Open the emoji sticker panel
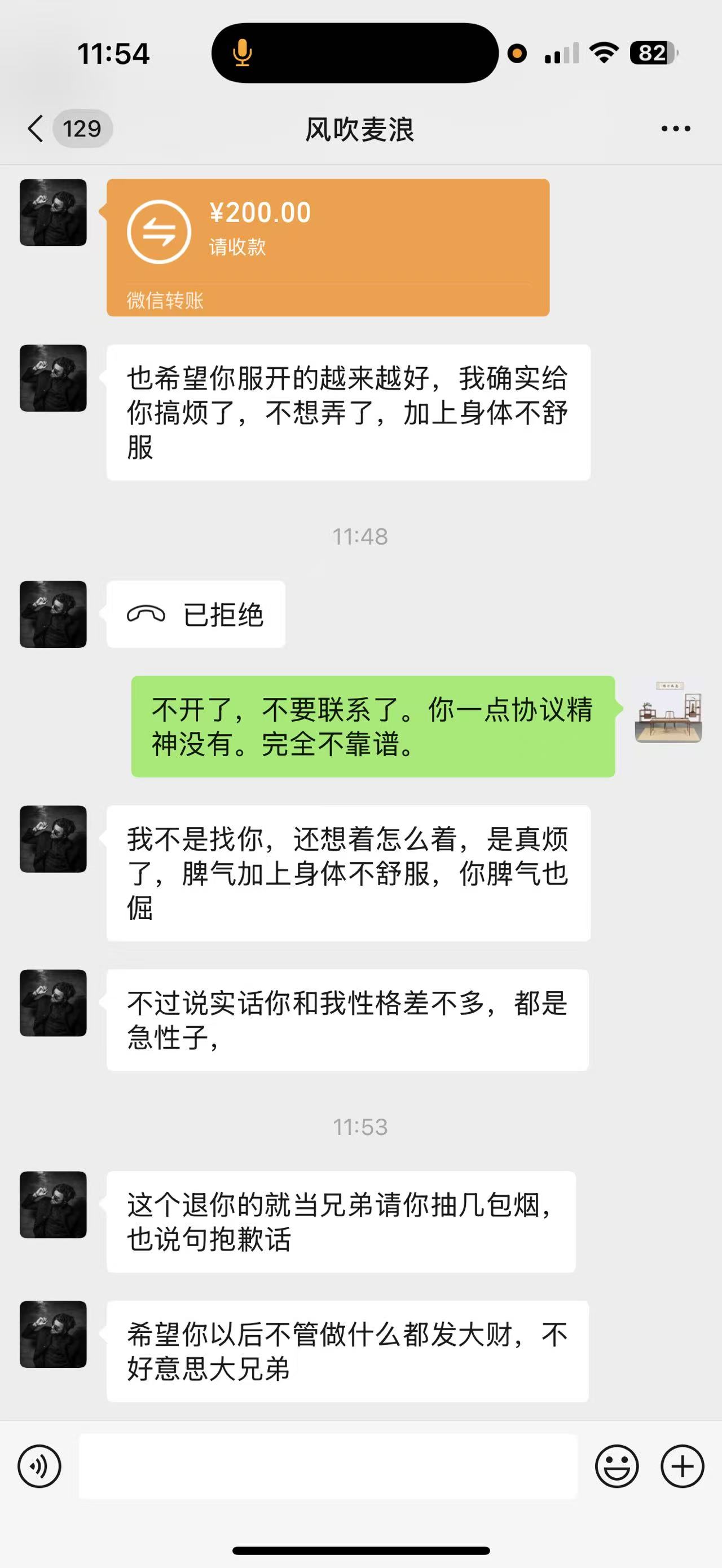Image resolution: width=722 pixels, height=1568 pixels. pyautogui.click(x=617, y=1467)
